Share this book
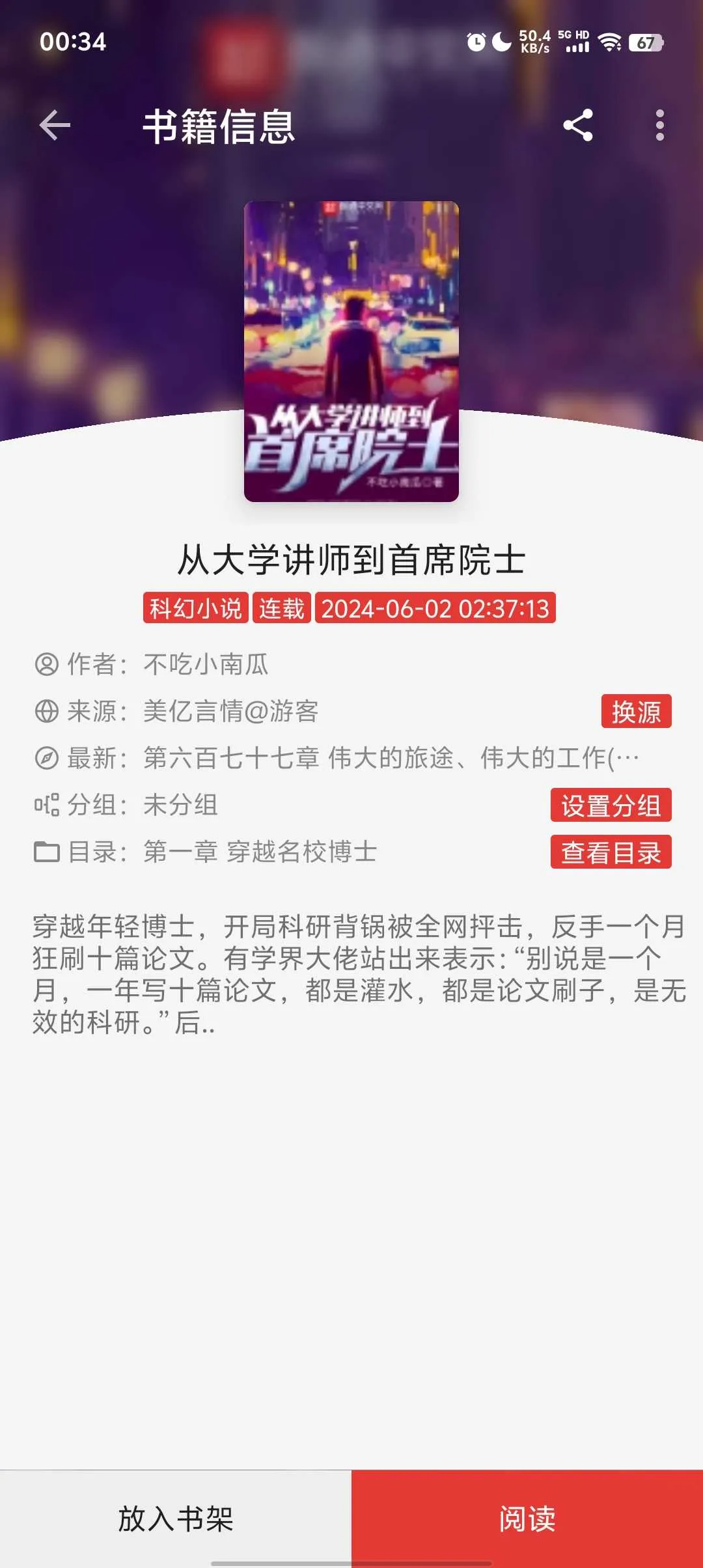This screenshot has width=703, height=1568. coord(578,125)
